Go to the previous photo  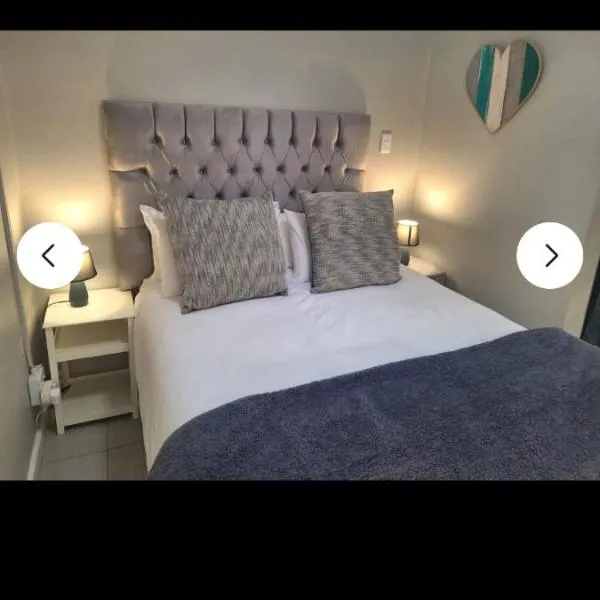(x=50, y=256)
